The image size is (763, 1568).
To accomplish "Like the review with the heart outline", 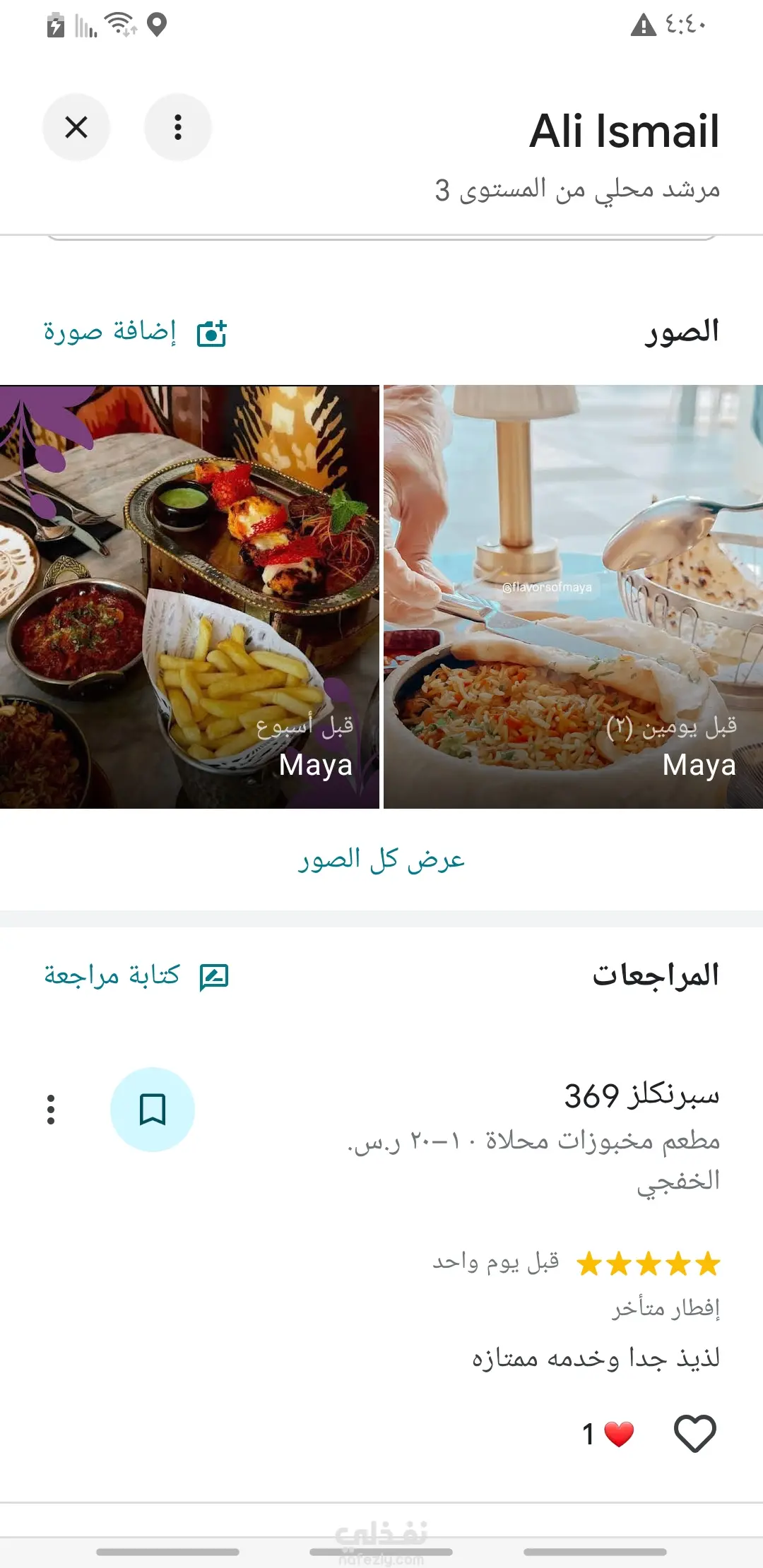I will pos(695,1434).
